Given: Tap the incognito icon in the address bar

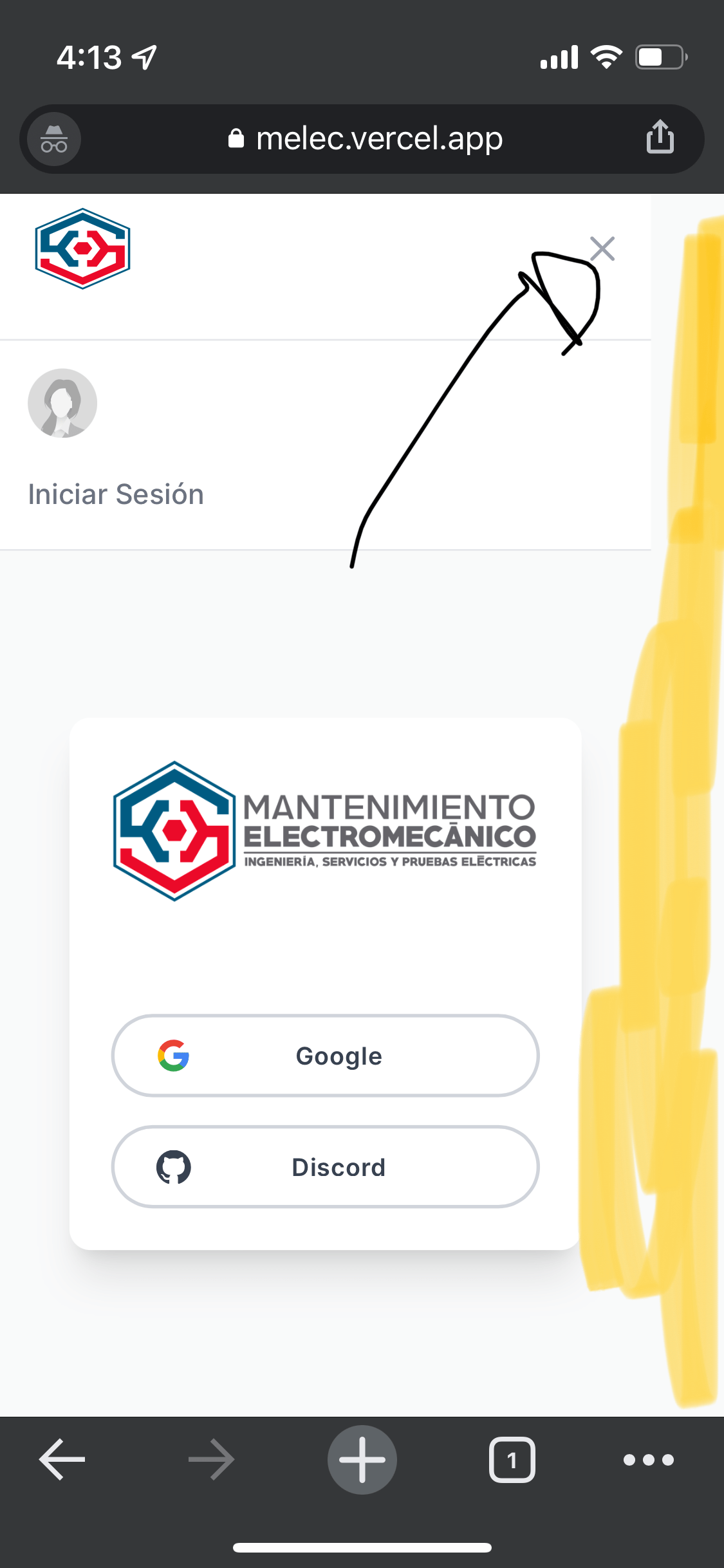Looking at the screenshot, I should click(54, 139).
